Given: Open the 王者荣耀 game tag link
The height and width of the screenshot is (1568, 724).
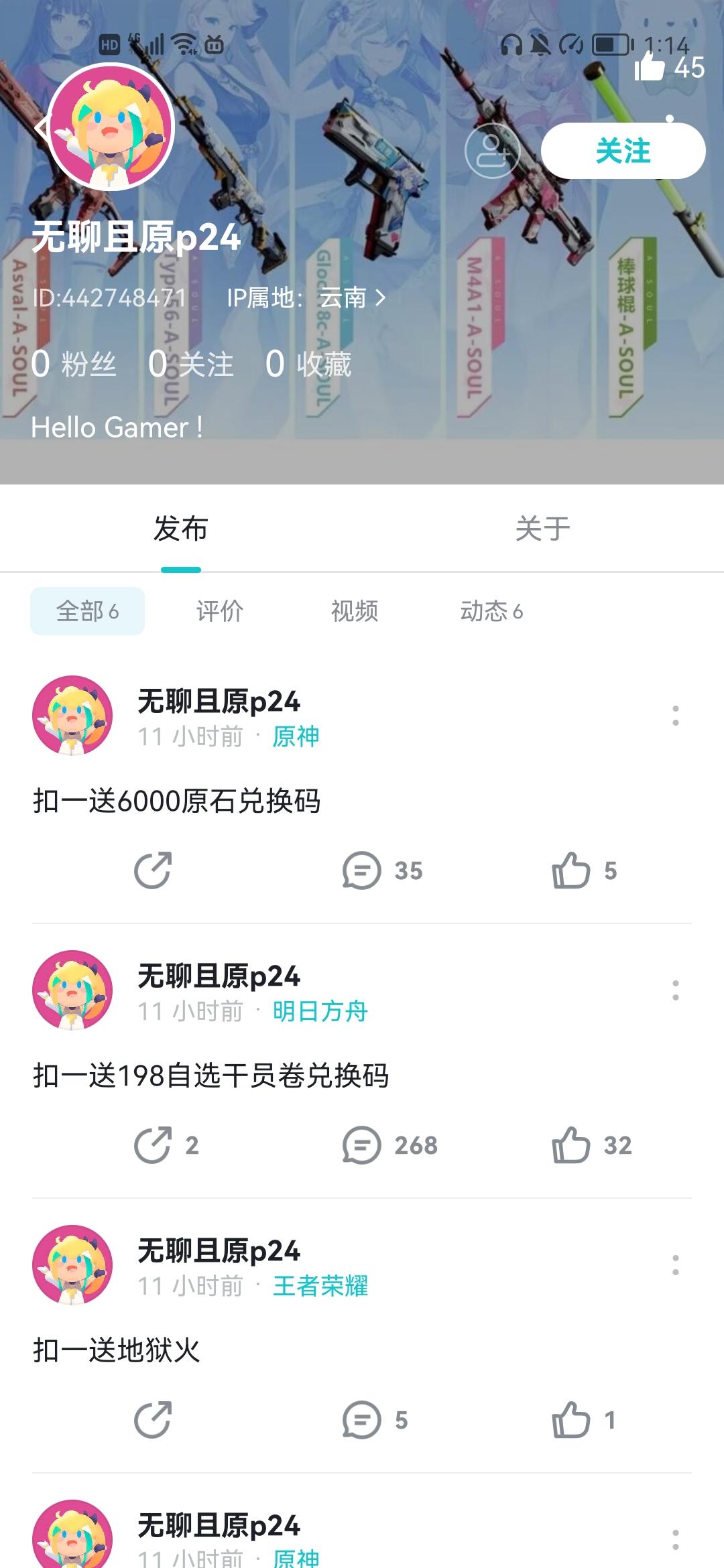Looking at the screenshot, I should (320, 1286).
